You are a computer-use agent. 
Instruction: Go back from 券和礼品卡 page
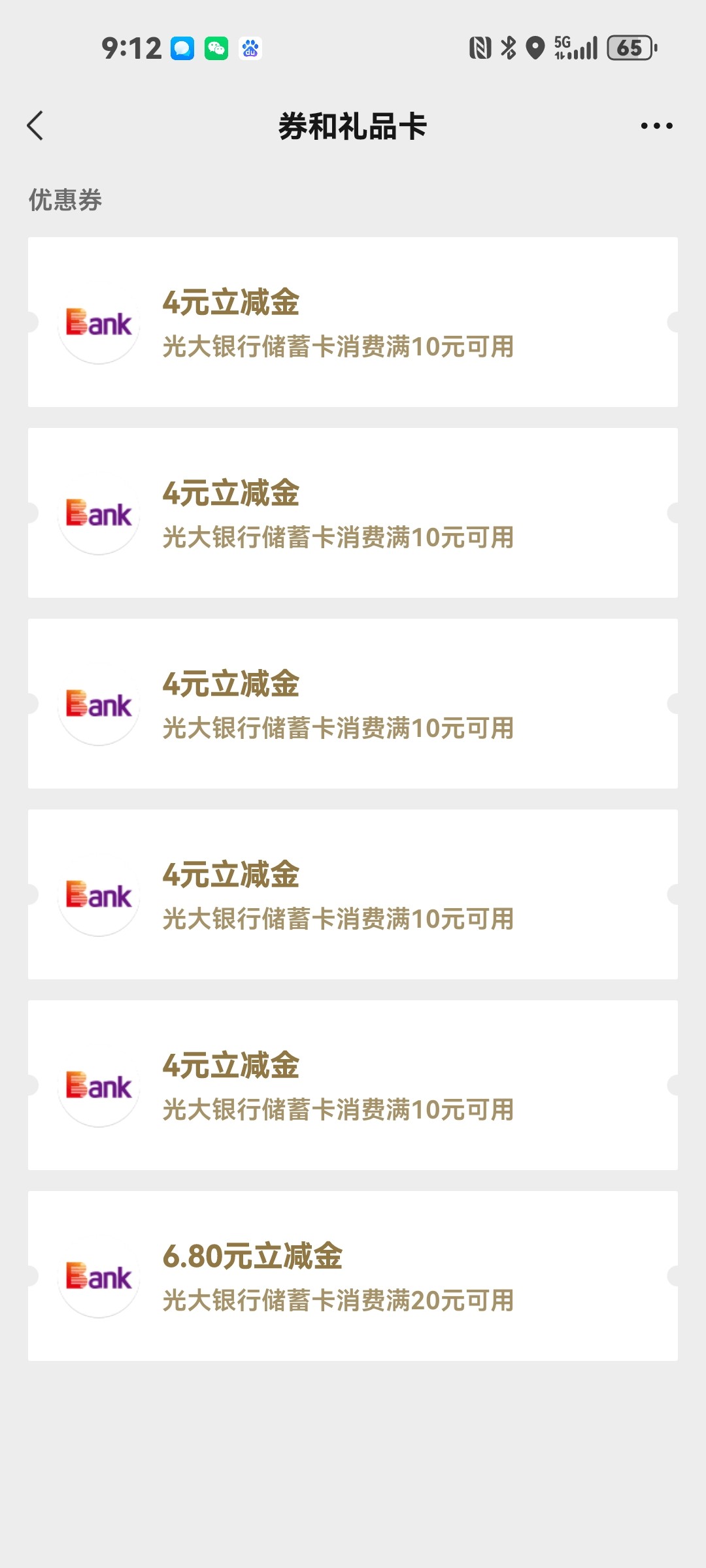35,125
